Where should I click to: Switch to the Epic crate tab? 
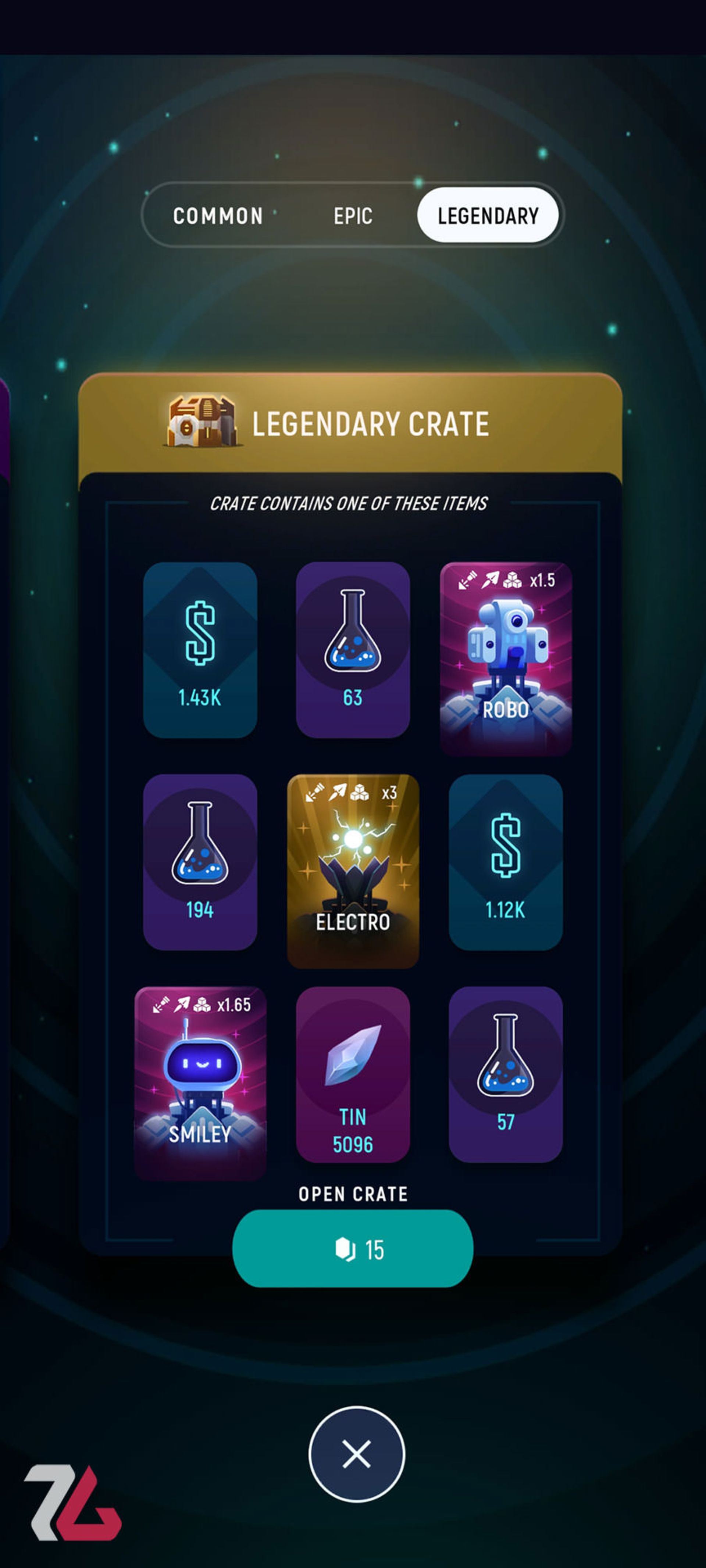(353, 215)
